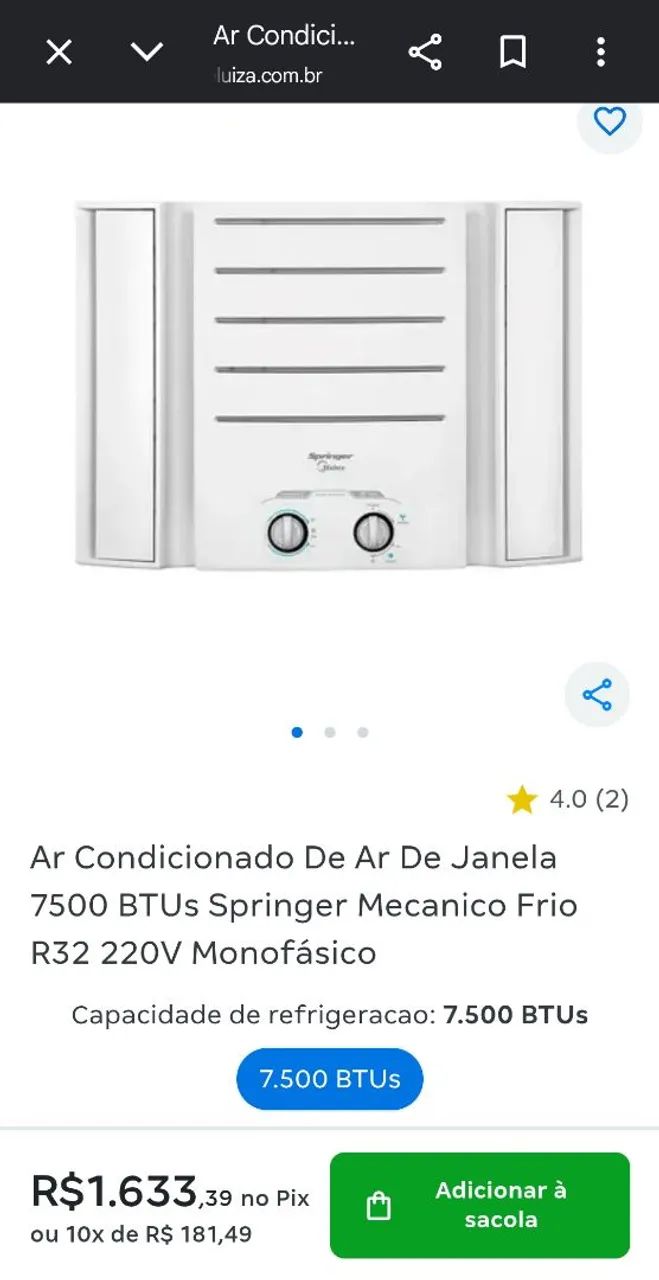Close the in-app browser tab
The image size is (659, 1280).
point(59,52)
